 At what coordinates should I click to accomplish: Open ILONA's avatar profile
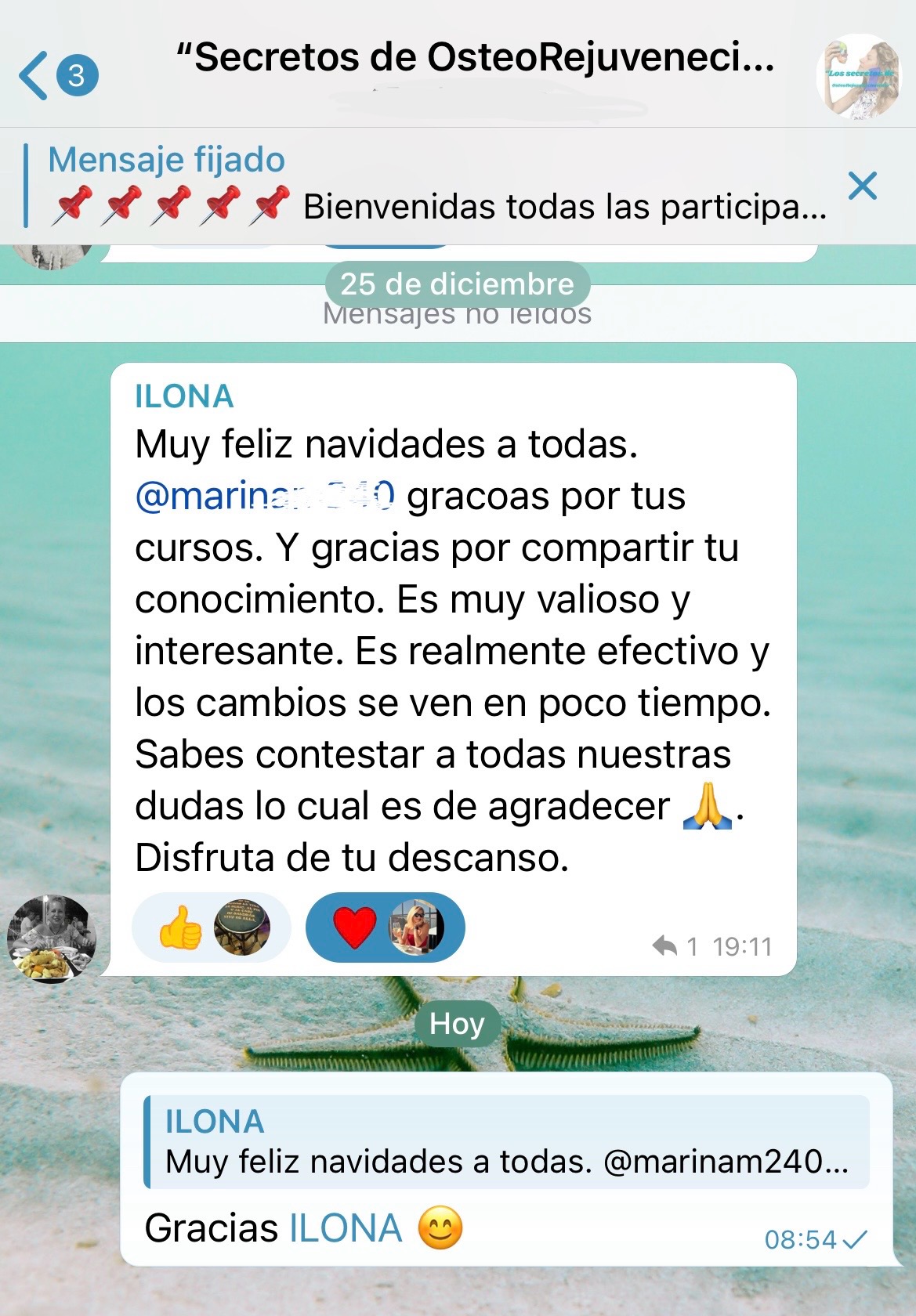pyautogui.click(x=52, y=938)
